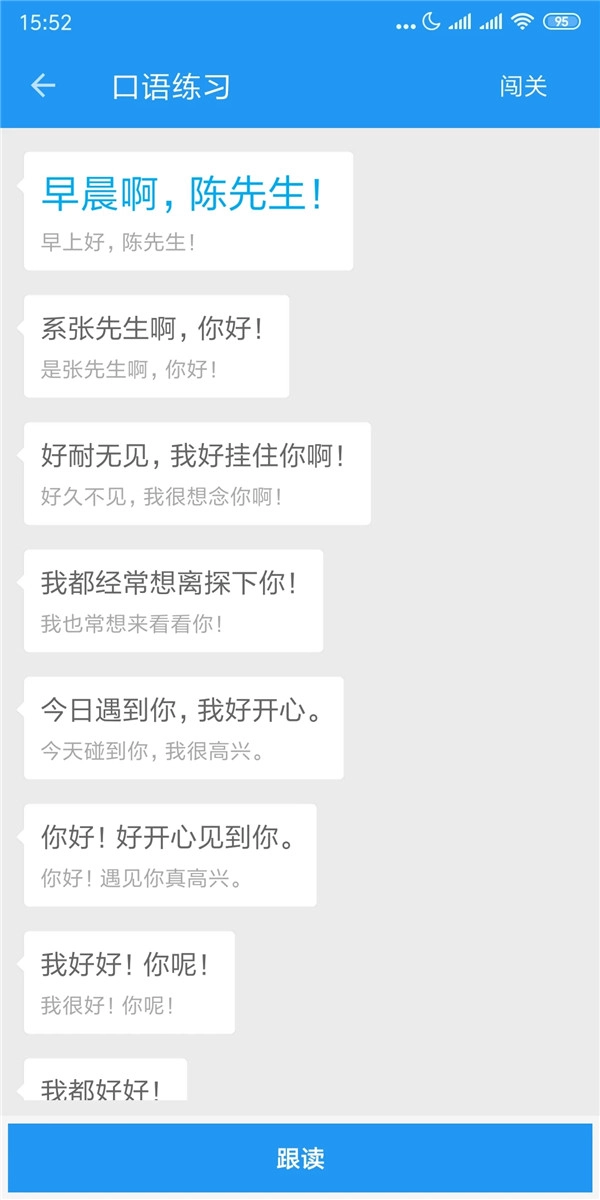Go back using the arrow icon
This screenshot has width=600, height=1200.
43,86
